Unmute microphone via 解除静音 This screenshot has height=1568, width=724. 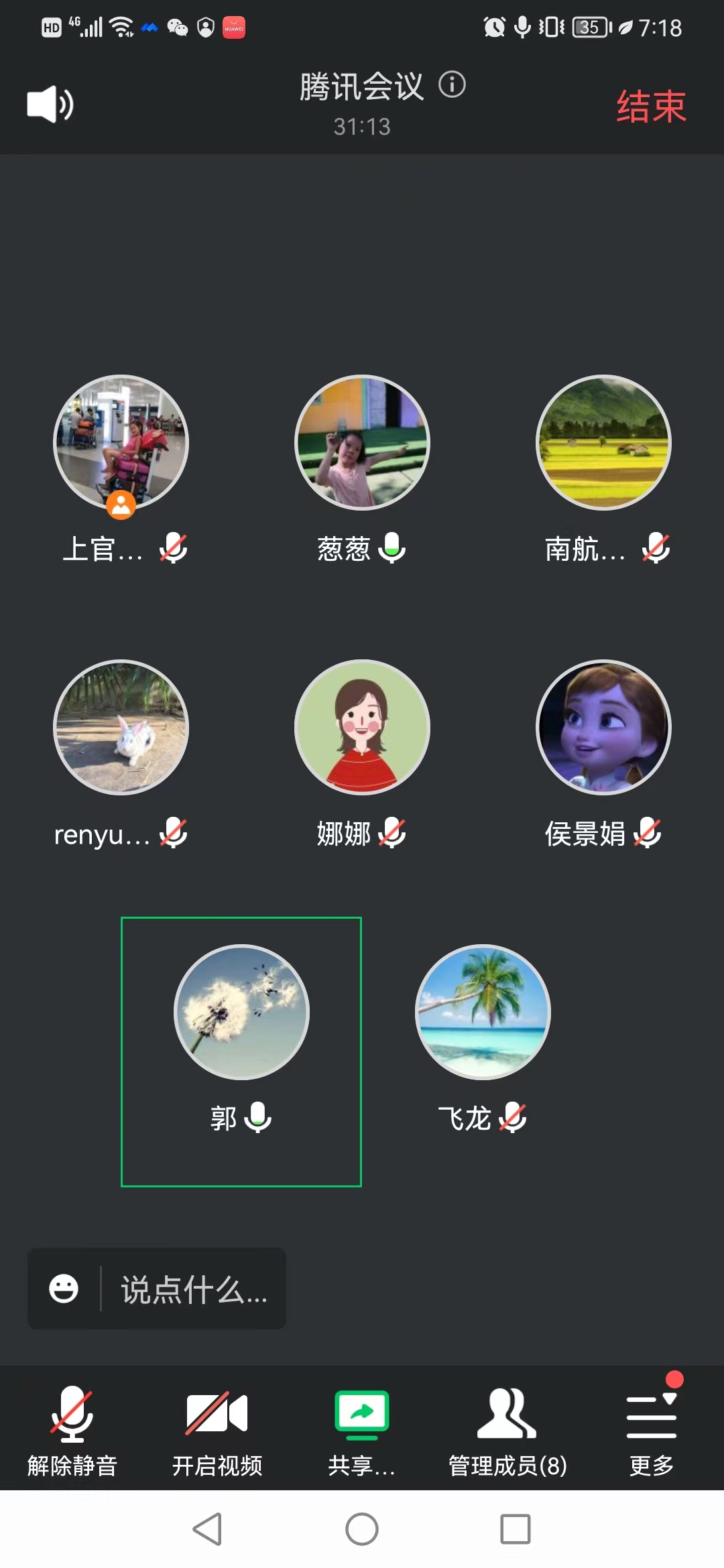72,1431
